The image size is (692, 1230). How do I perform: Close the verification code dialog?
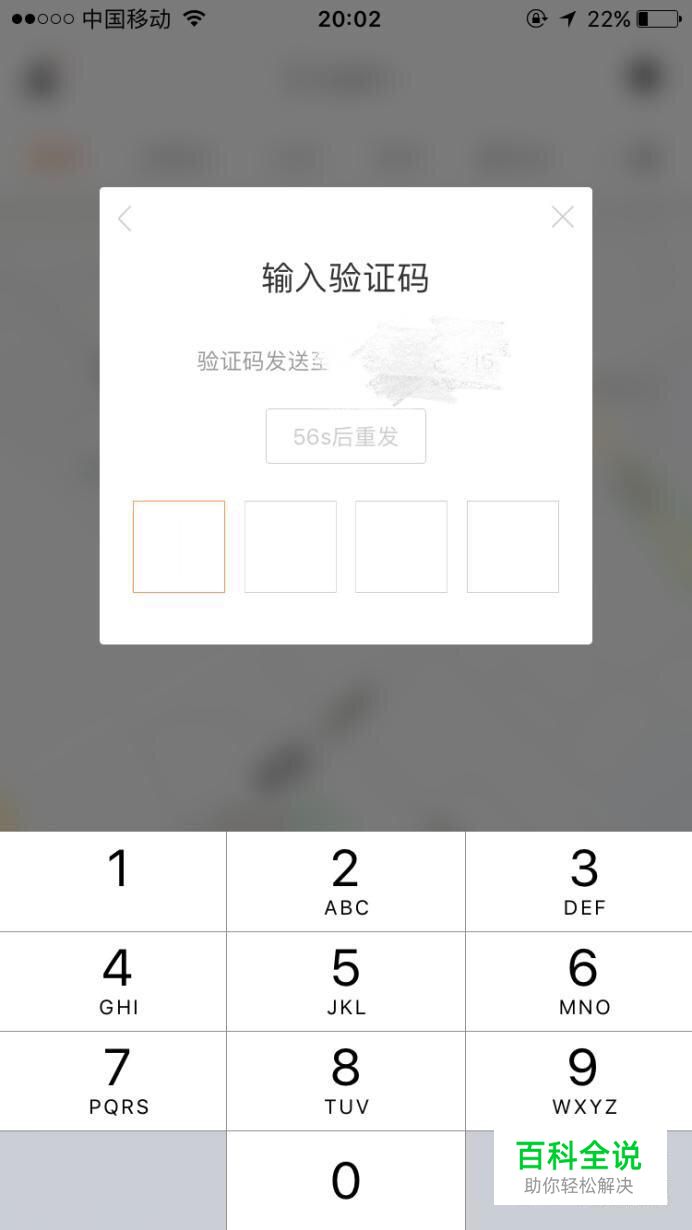pos(563,217)
